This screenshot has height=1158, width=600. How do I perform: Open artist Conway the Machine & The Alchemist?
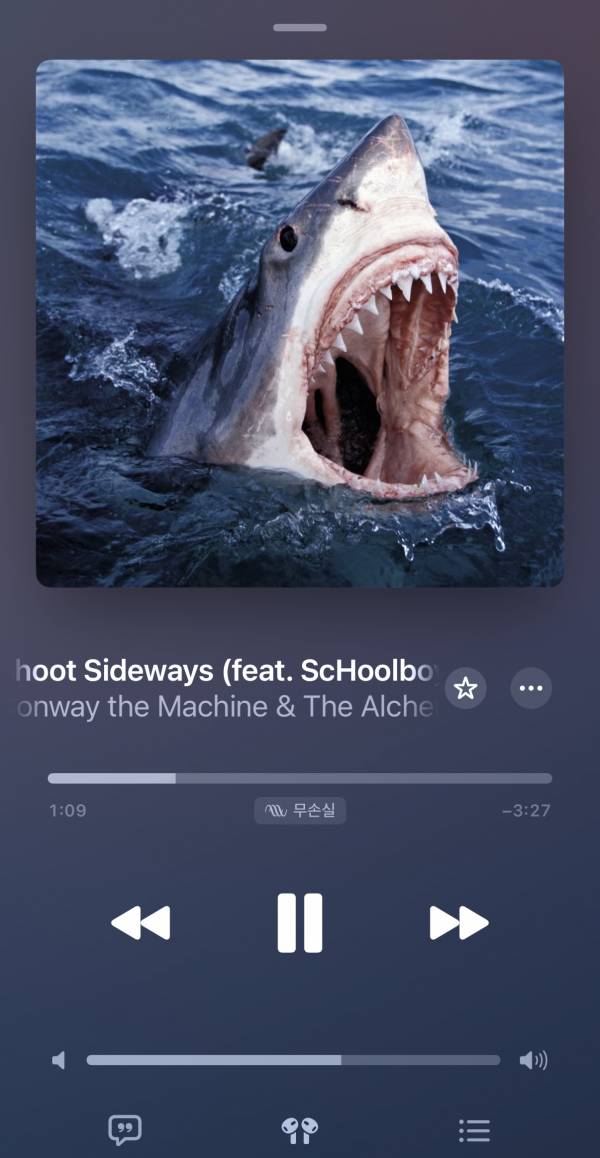click(x=225, y=707)
